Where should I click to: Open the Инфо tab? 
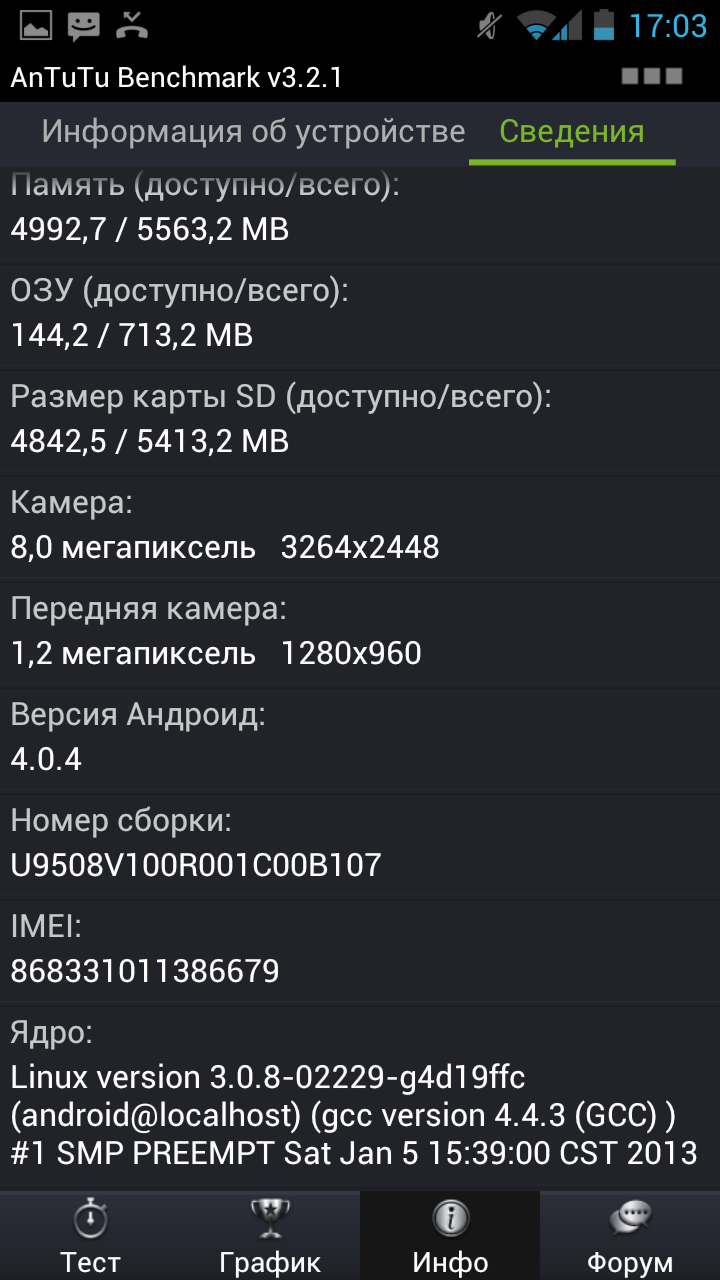tap(450, 1236)
